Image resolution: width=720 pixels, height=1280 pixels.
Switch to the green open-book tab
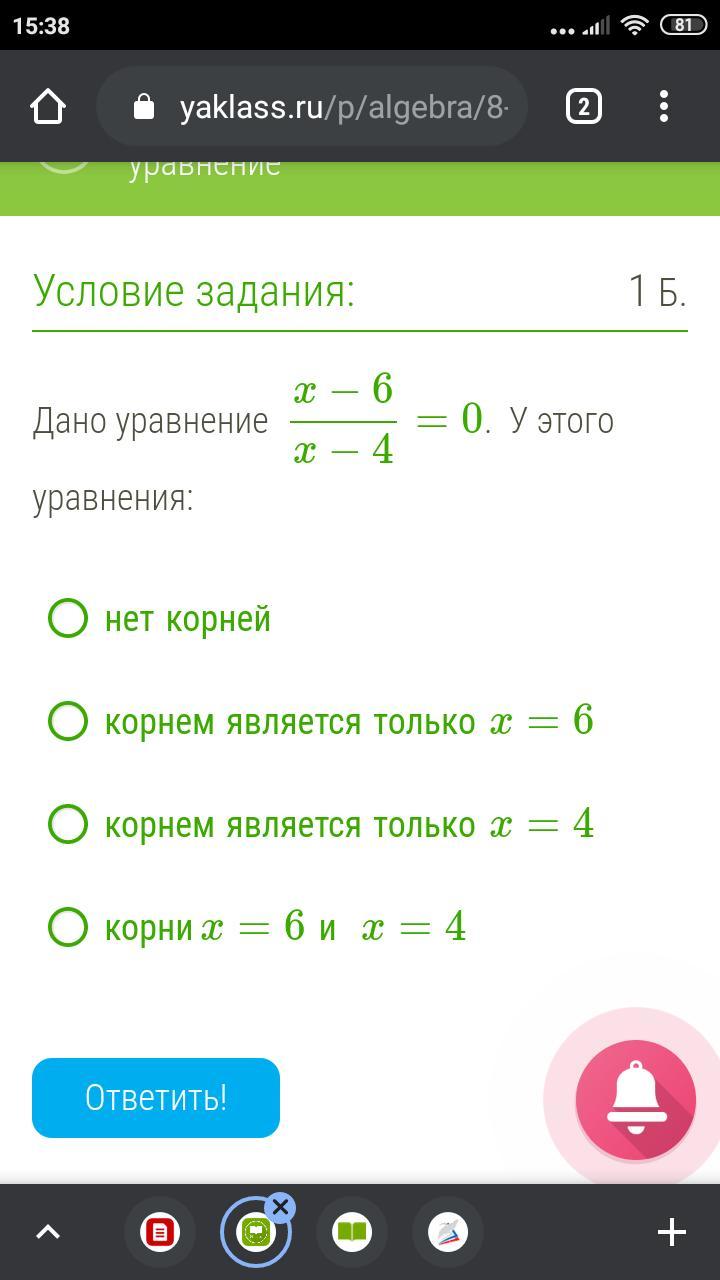click(x=352, y=1233)
